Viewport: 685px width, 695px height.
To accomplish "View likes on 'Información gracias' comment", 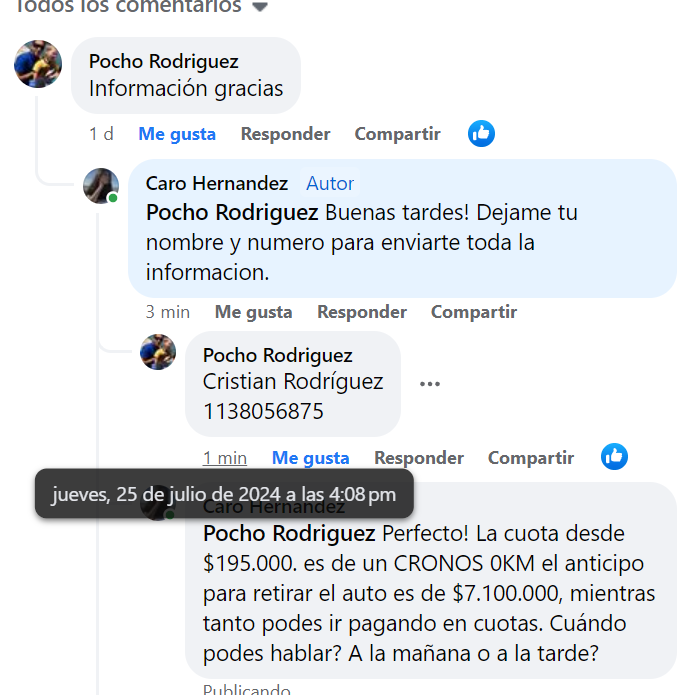I will click(x=481, y=133).
